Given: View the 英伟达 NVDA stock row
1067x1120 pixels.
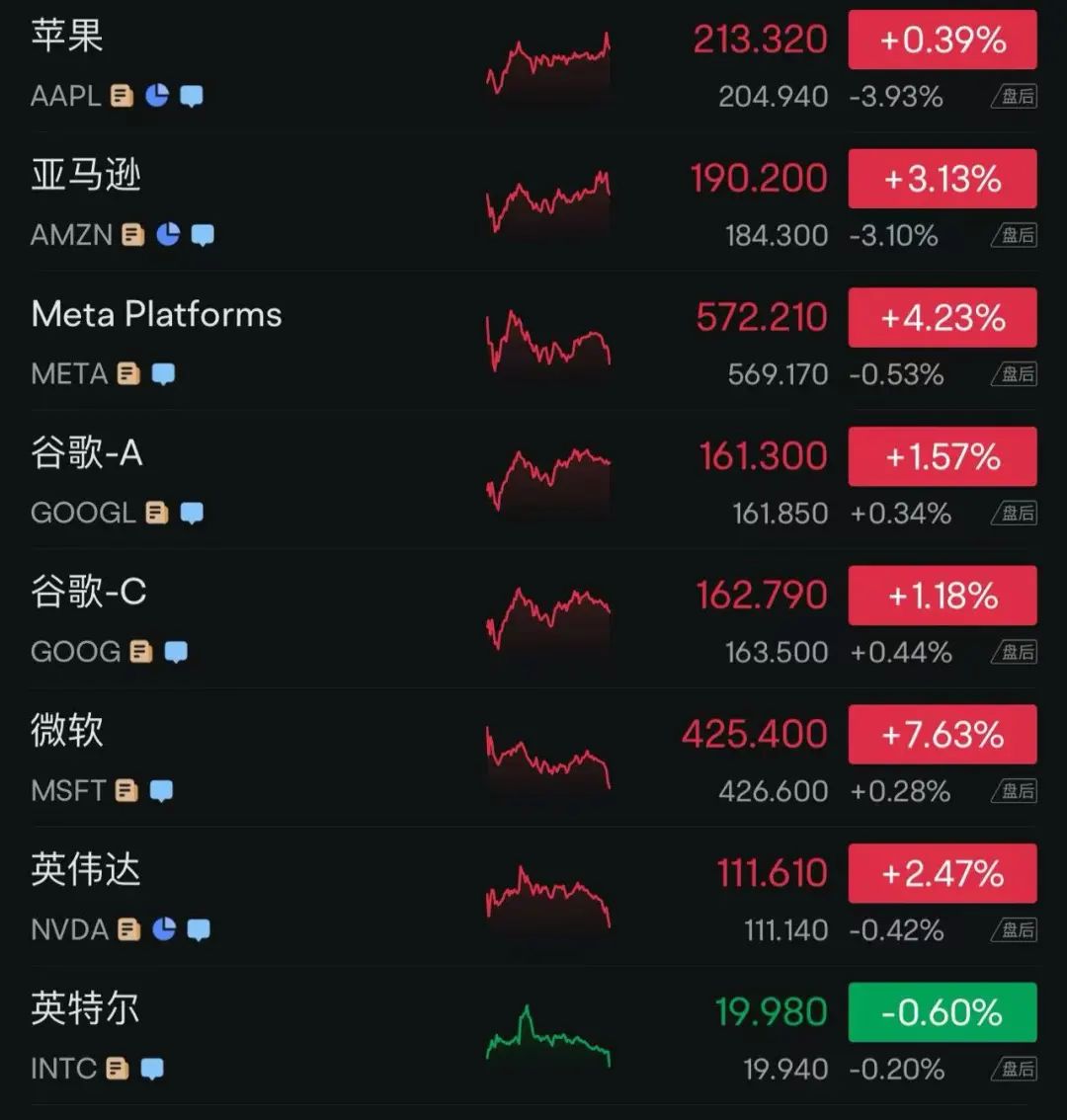Looking at the screenshot, I should pyautogui.click(x=86, y=870).
